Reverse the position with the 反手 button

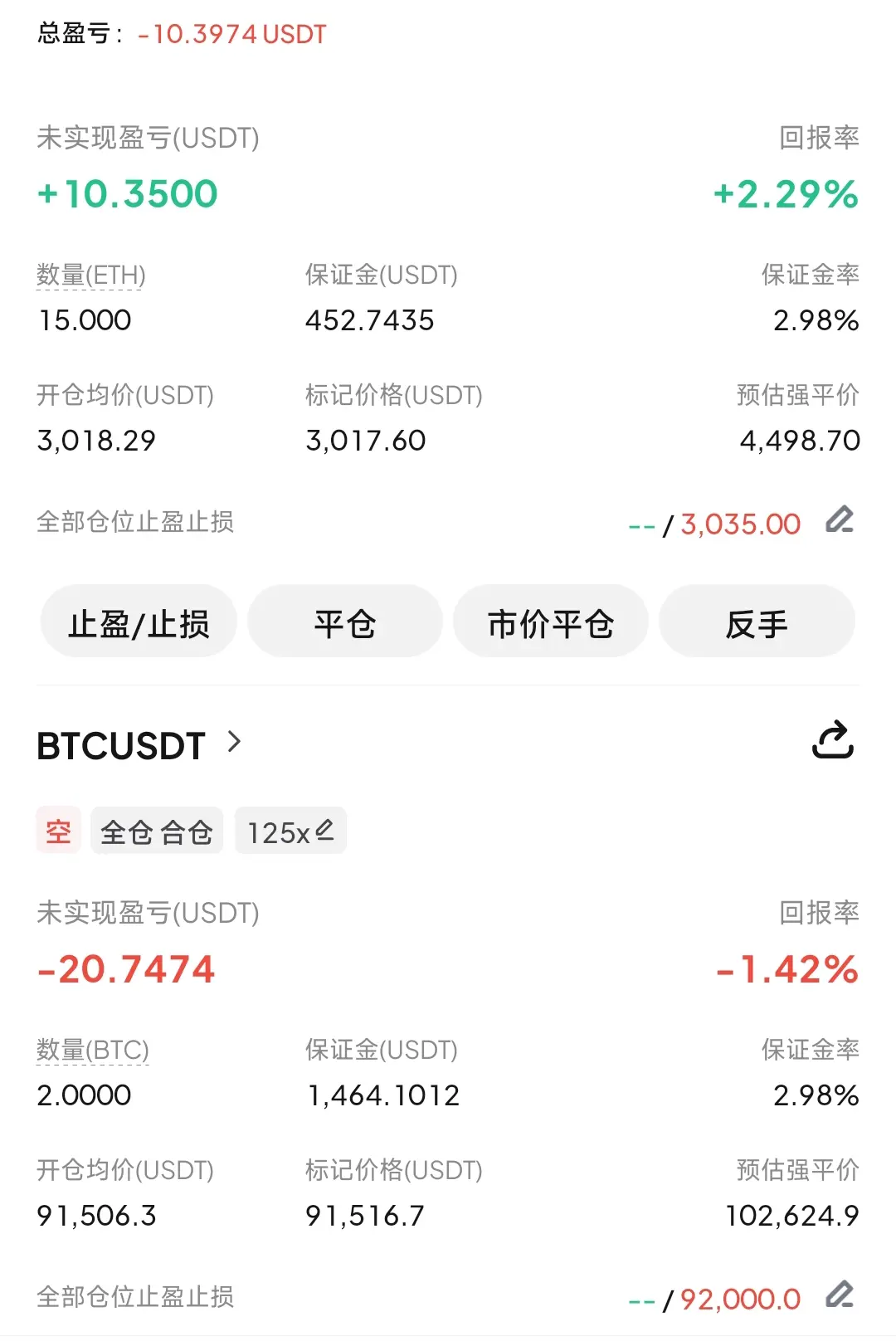point(756,623)
